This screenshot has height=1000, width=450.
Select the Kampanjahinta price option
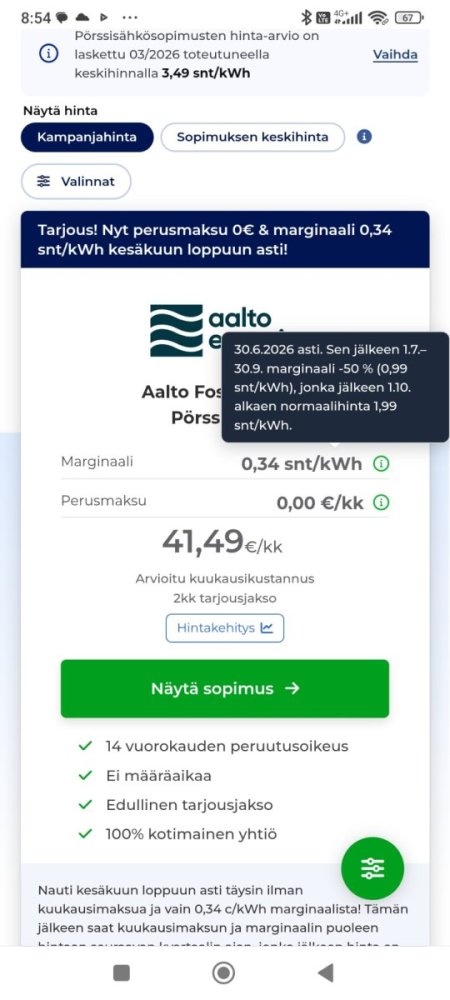pyautogui.click(x=87, y=137)
